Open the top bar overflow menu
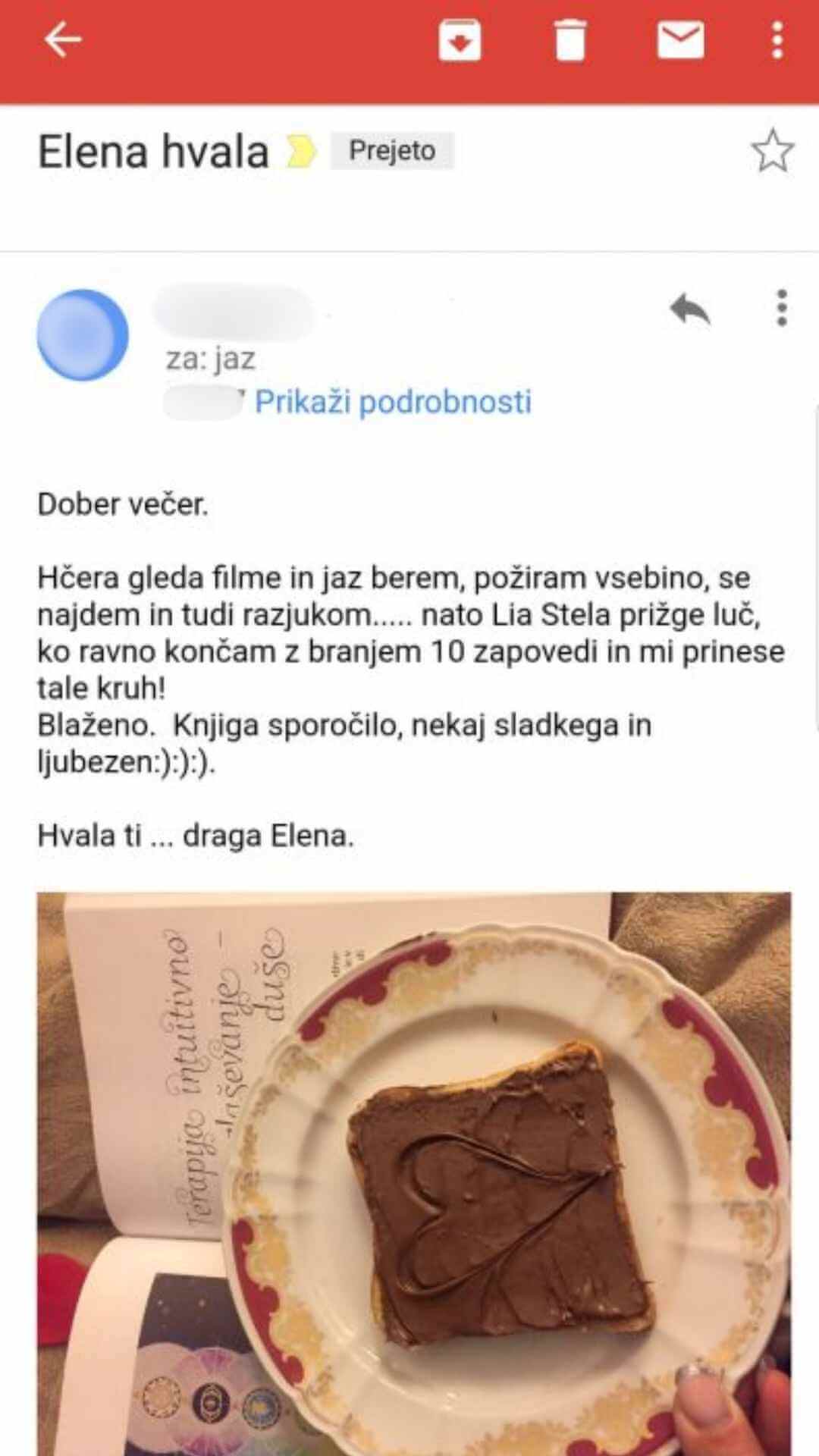This screenshot has height=1456, width=819. point(777,40)
